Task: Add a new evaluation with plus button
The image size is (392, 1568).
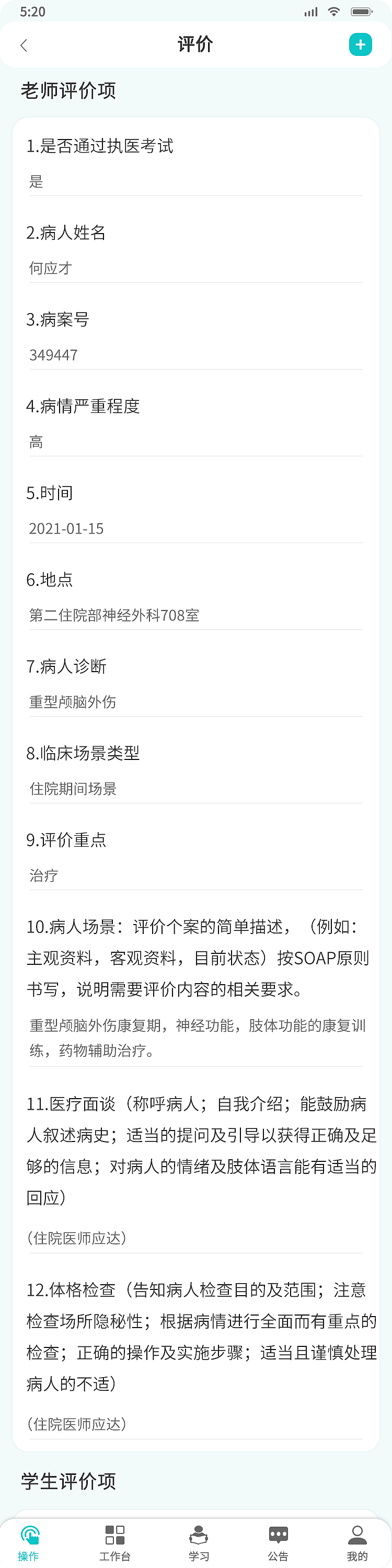Action: pyautogui.click(x=360, y=44)
